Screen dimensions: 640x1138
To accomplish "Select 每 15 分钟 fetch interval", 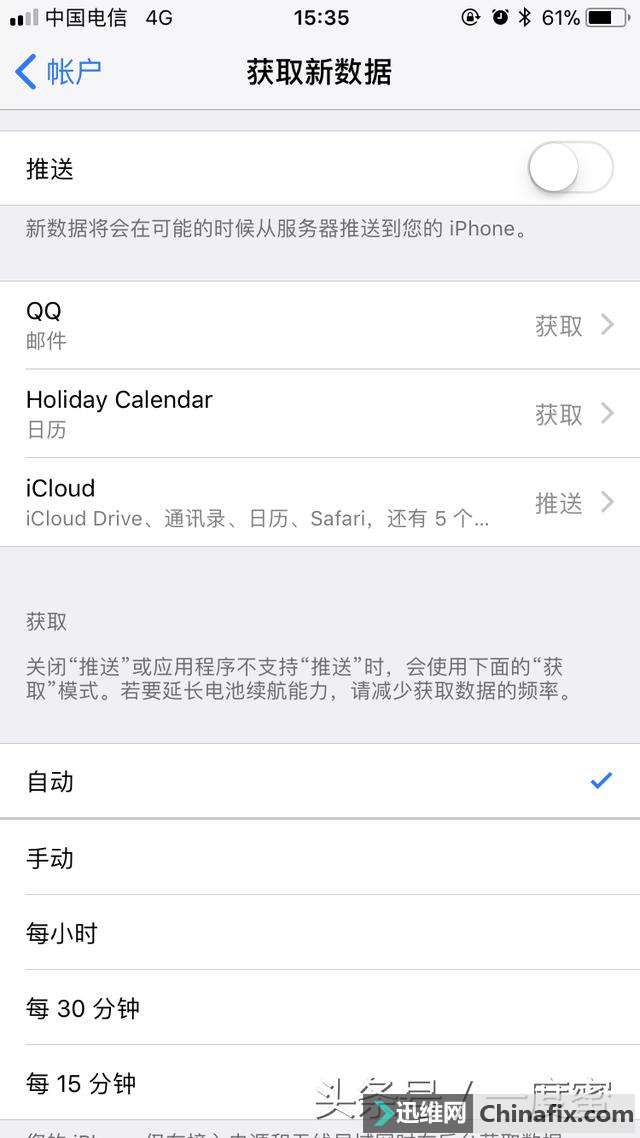I will (x=320, y=1083).
